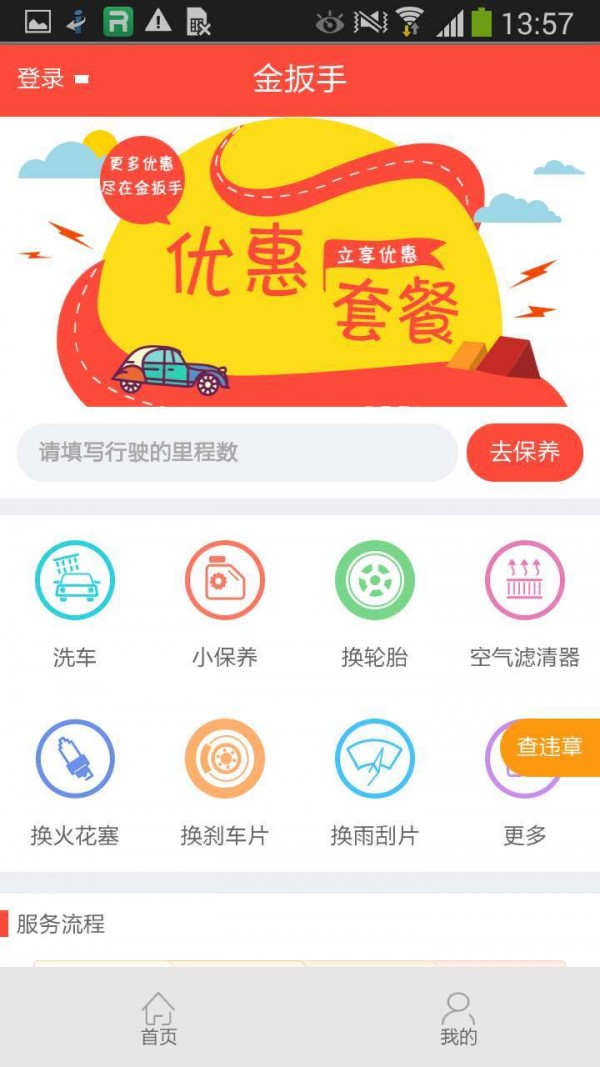This screenshot has width=600, height=1067.
Task: Tap the 查违章 violation lookup button
Action: (x=549, y=747)
